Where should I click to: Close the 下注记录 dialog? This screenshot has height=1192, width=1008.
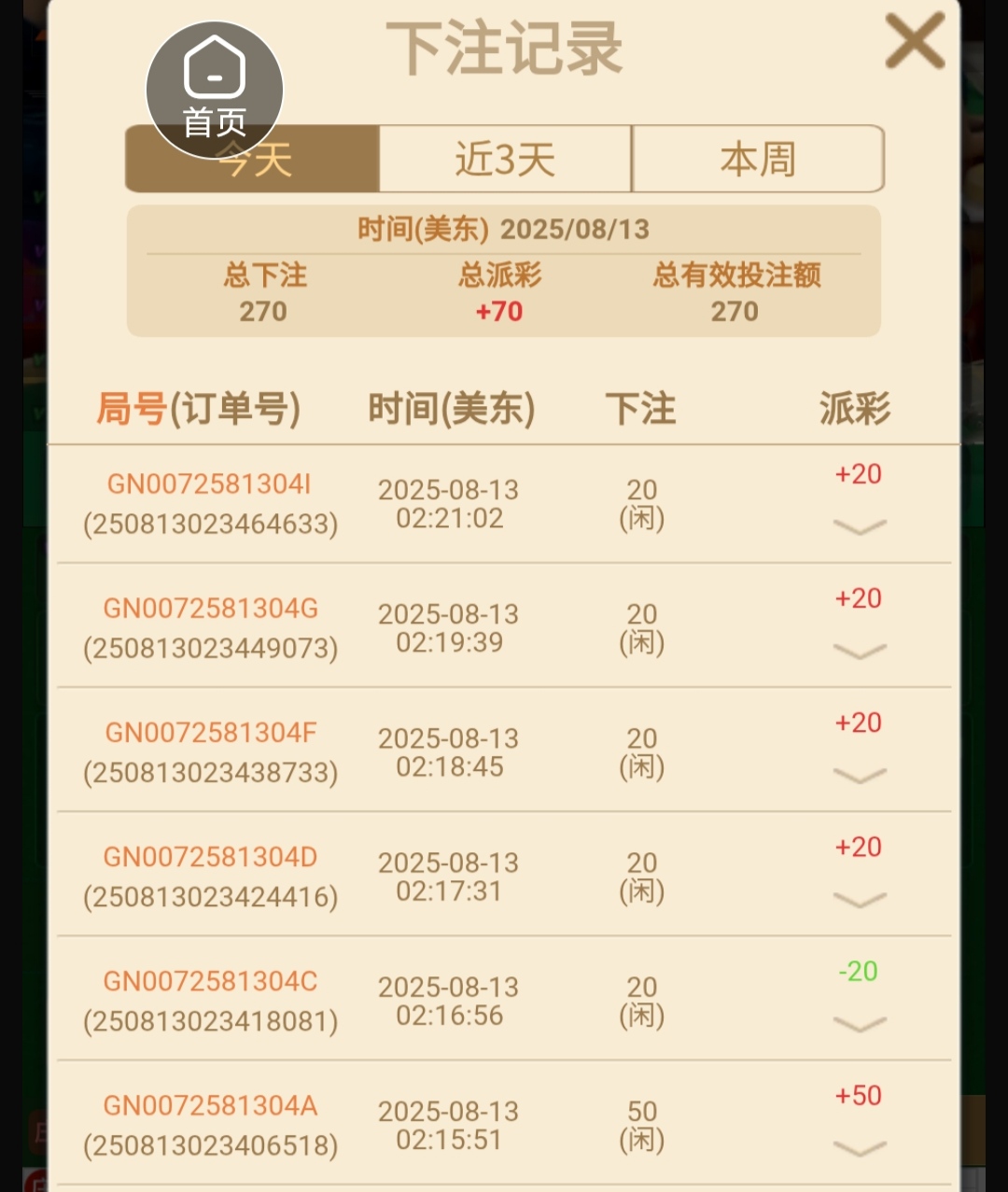(x=914, y=42)
